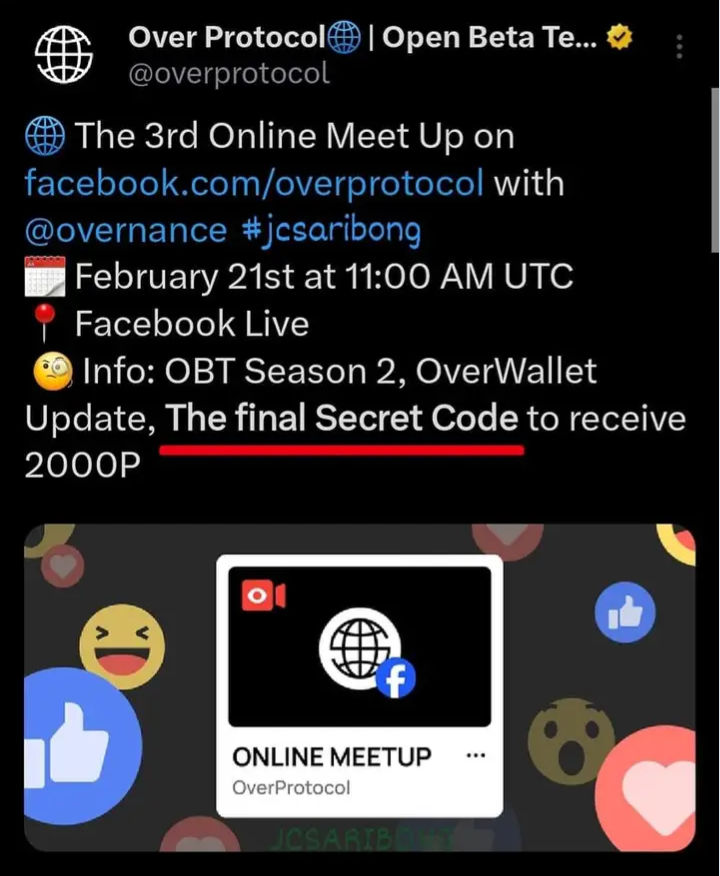Open the facebook.com/overprotocol link
This screenshot has height=876, width=720.
click(x=254, y=184)
